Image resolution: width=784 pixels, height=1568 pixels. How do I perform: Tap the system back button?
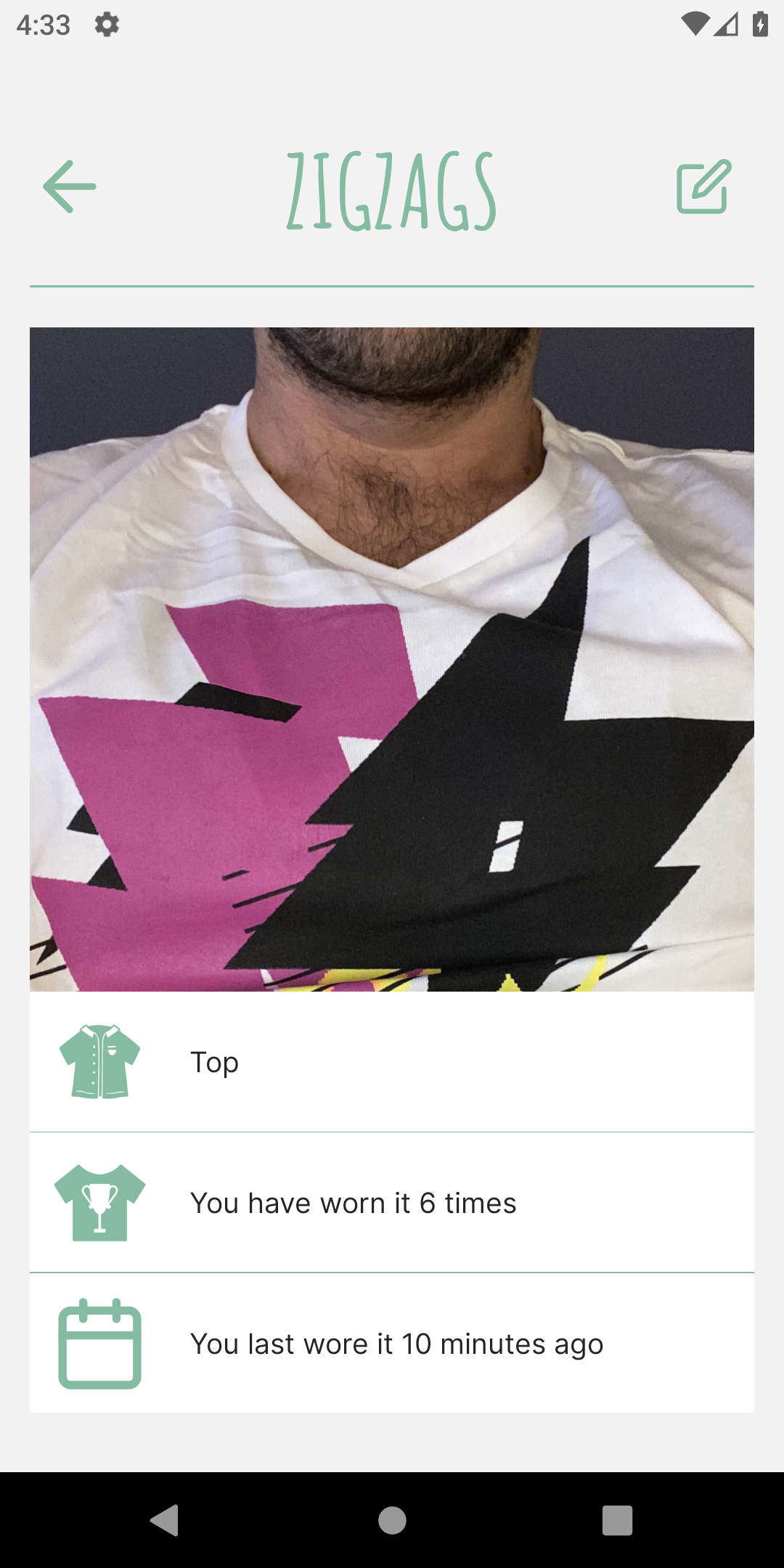pyautogui.click(x=165, y=1520)
